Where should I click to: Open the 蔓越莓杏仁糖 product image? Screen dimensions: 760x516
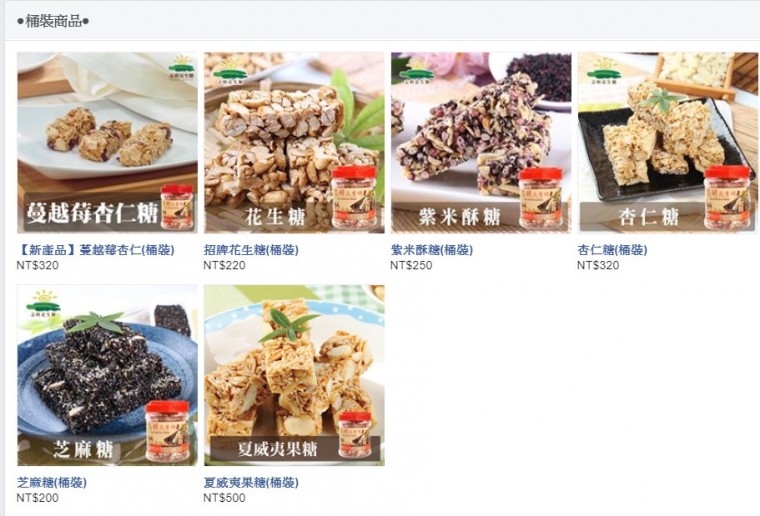coord(107,142)
